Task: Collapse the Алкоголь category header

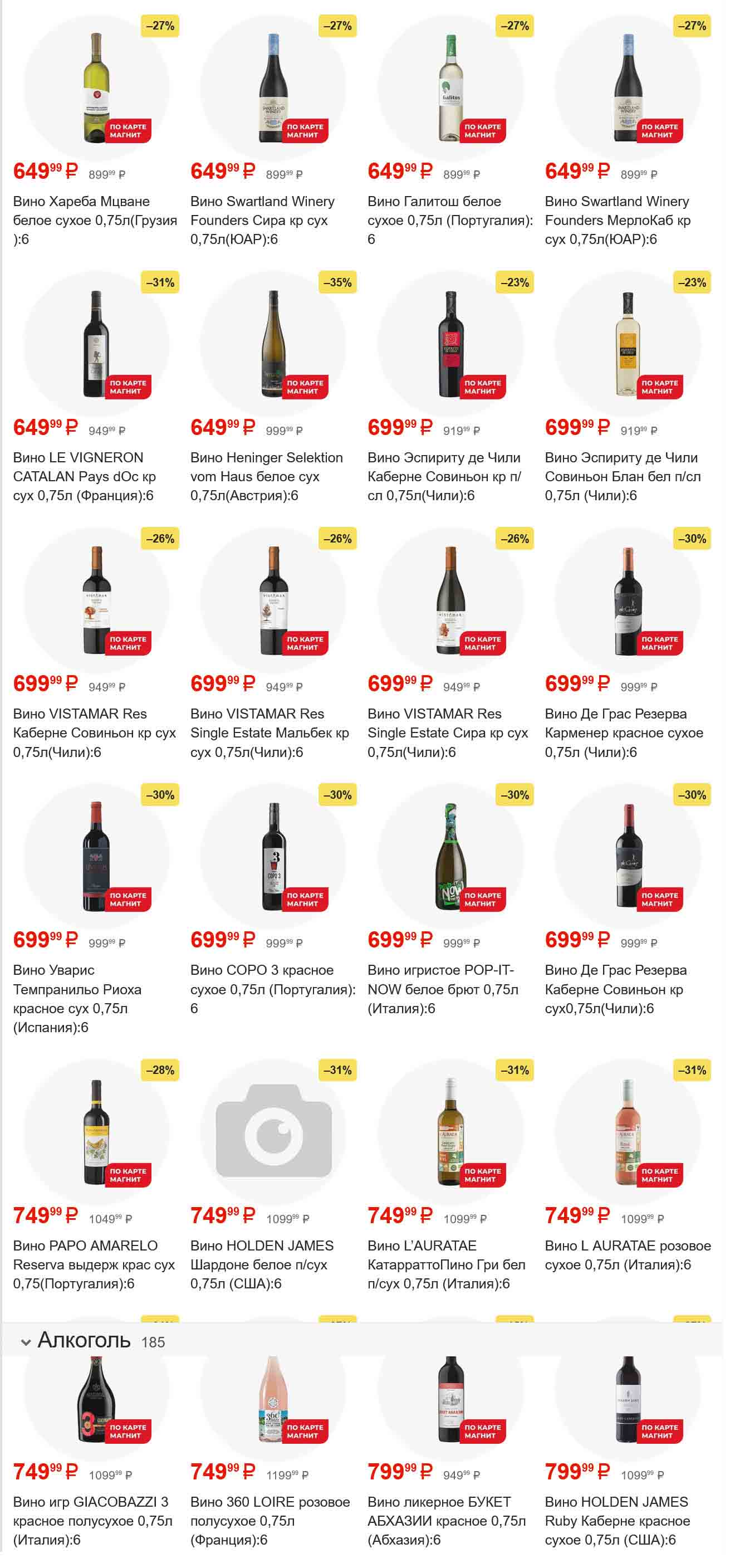Action: pos(26,1342)
